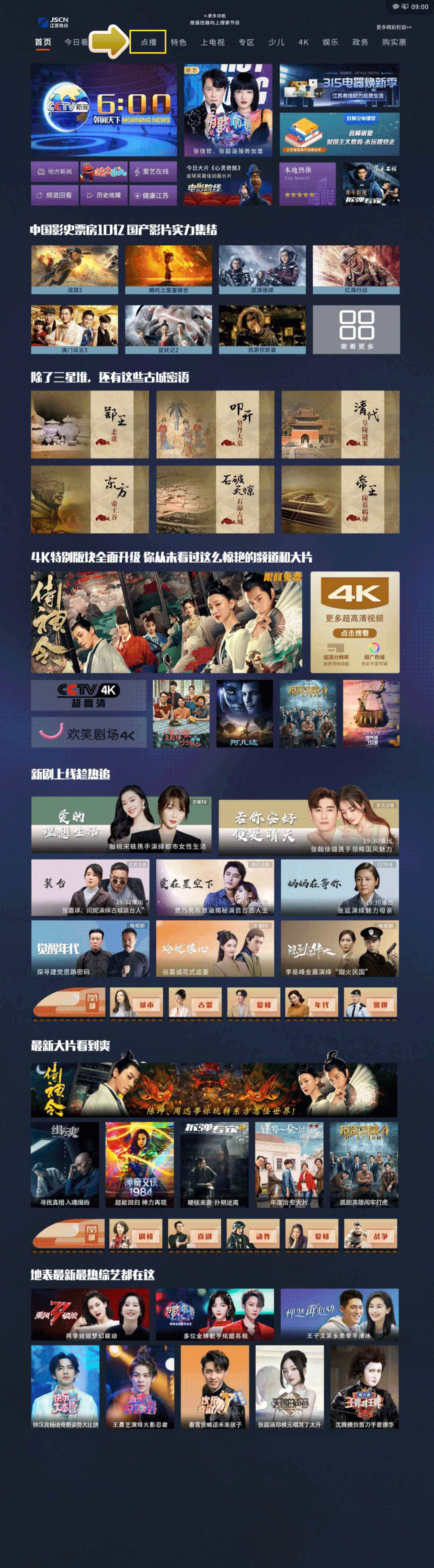Open the 本地热推 Top Search tile
Image resolution: width=434 pixels, height=1568 pixels.
point(307,183)
